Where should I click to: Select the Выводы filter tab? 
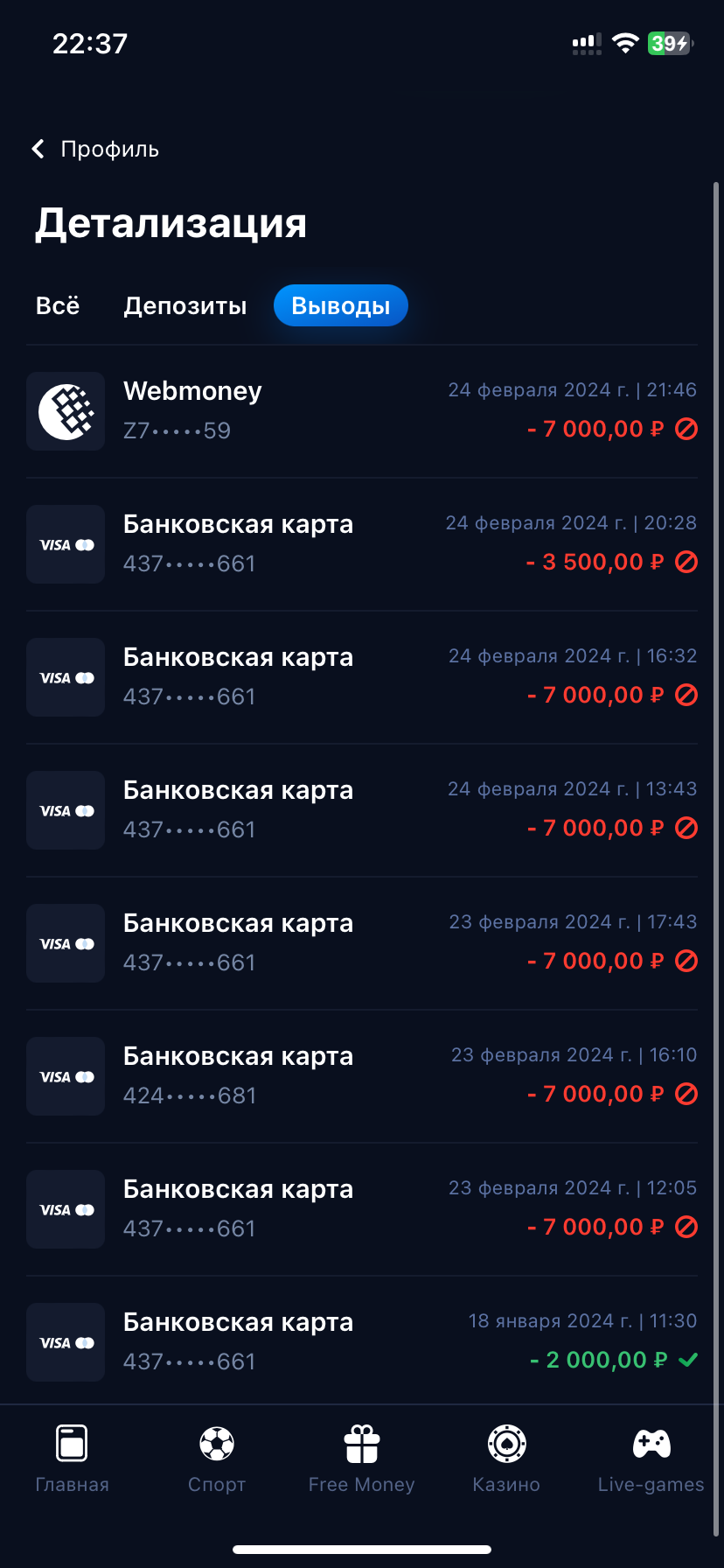tap(340, 306)
